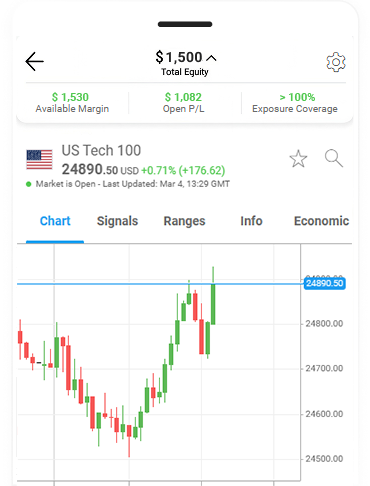Switch to the Ranges tab
370x486 pixels.
click(x=184, y=221)
